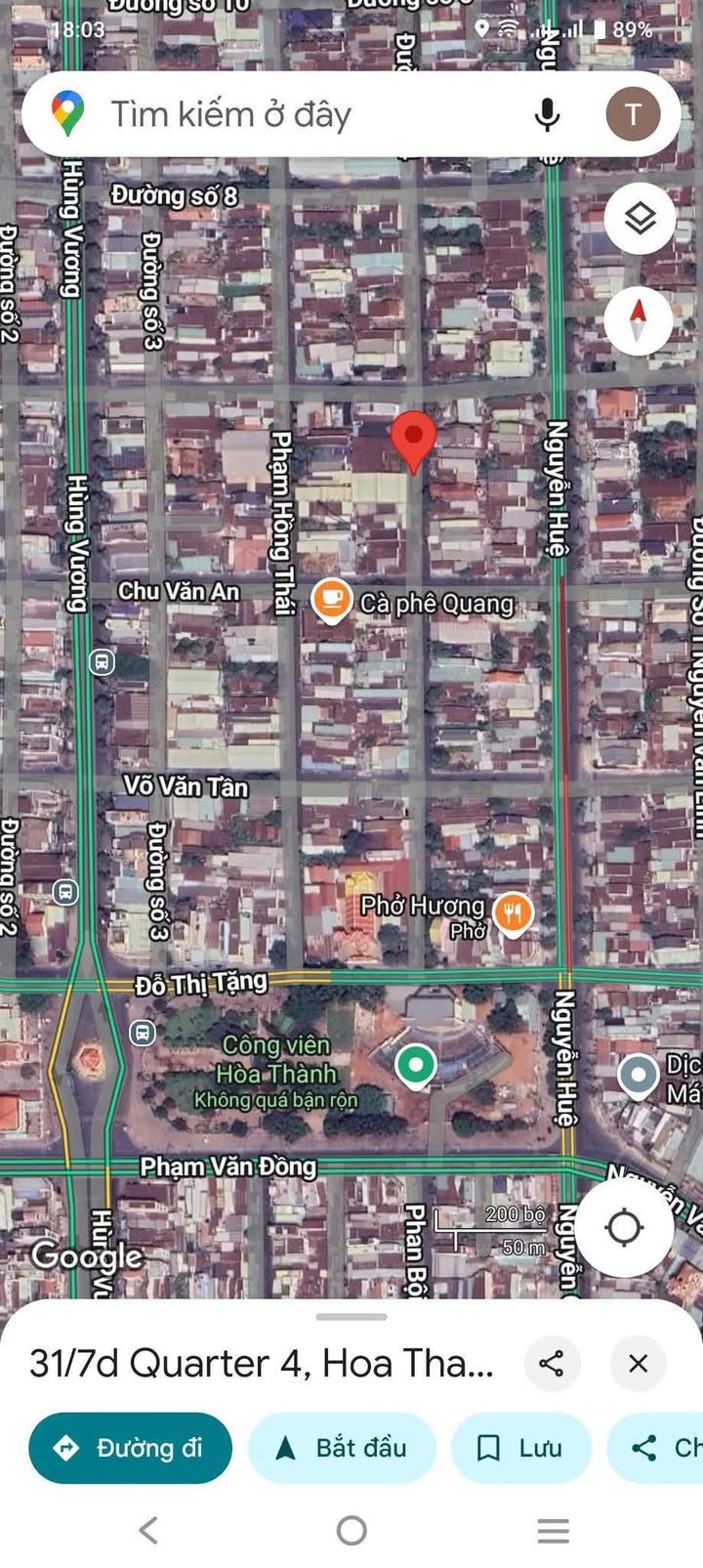This screenshot has width=703, height=1568.
Task: Share the pinned location via share icon
Action: pos(552,1363)
